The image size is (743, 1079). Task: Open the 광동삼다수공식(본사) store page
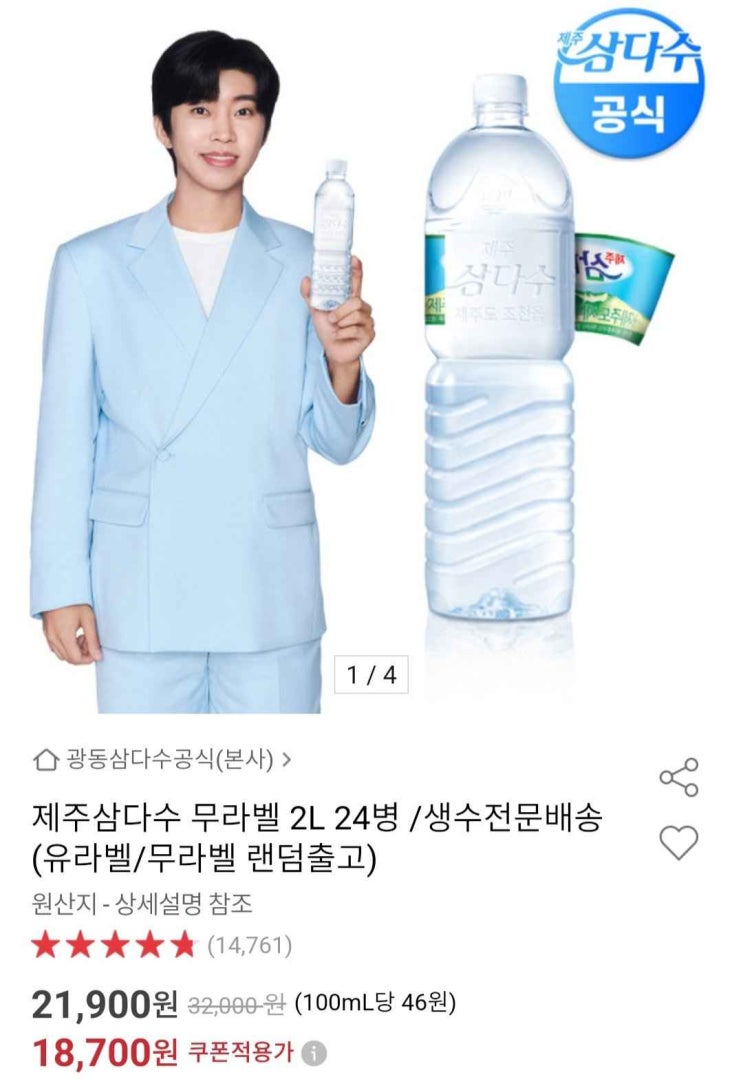(x=162, y=759)
